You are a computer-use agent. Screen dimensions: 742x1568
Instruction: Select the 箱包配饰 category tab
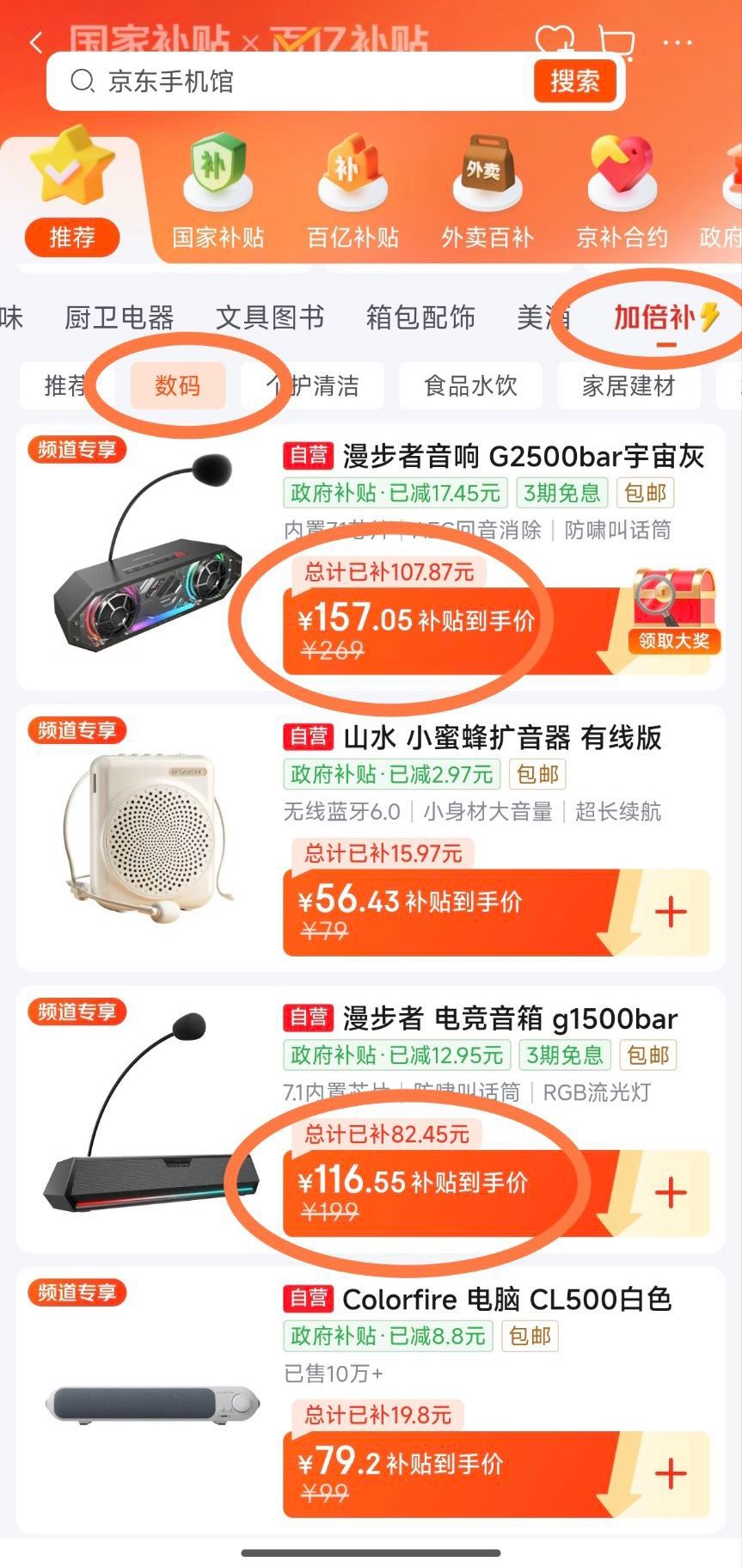click(x=420, y=317)
